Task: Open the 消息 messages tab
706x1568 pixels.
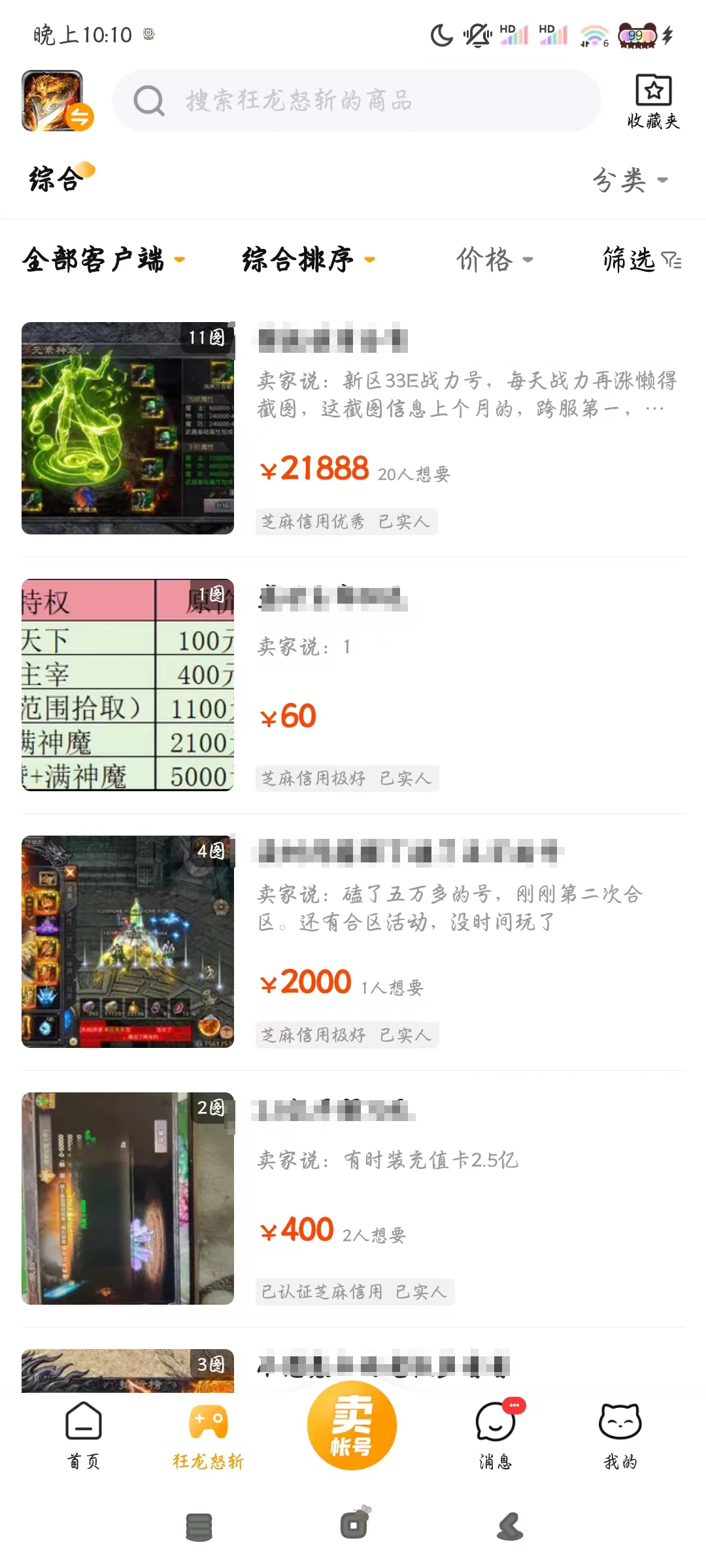Action: [x=496, y=1435]
